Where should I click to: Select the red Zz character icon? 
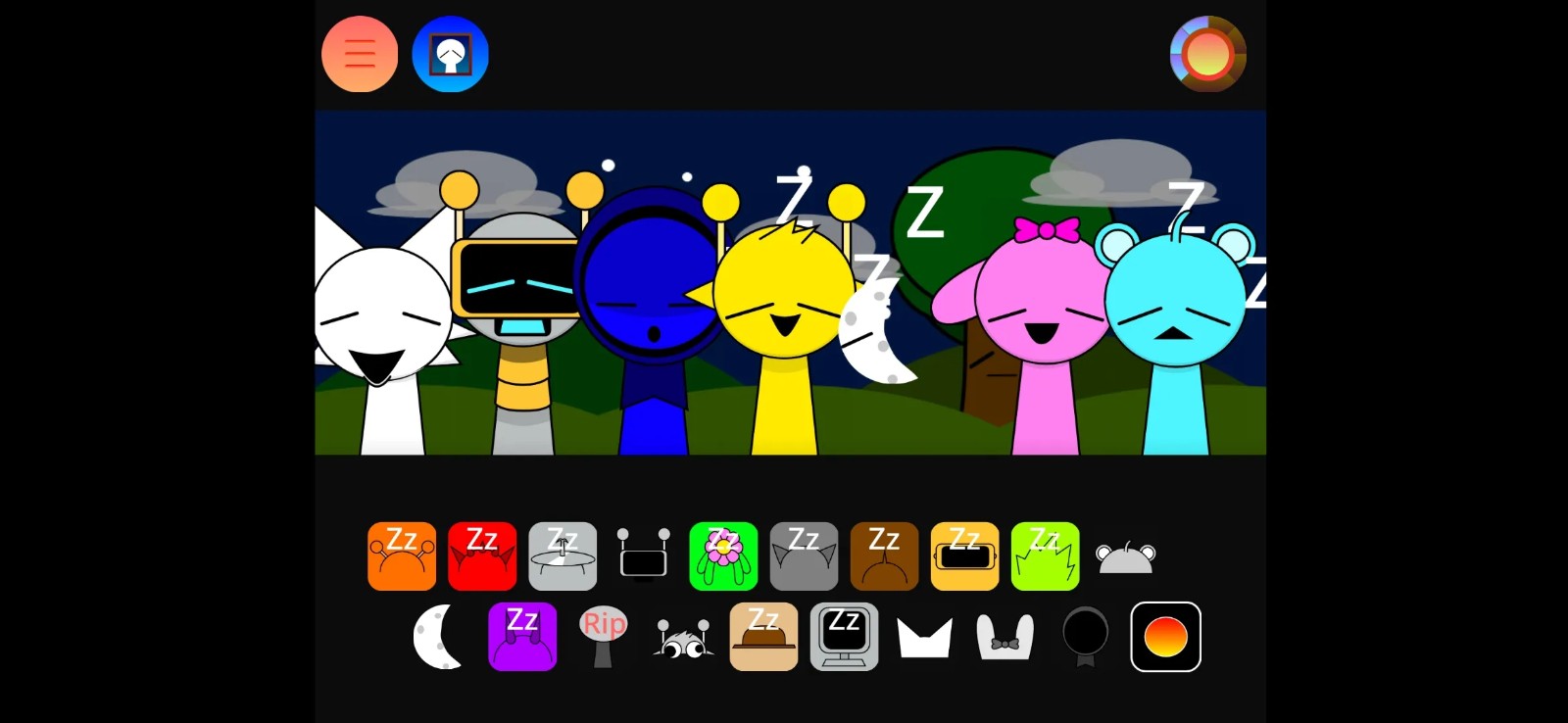pos(482,556)
